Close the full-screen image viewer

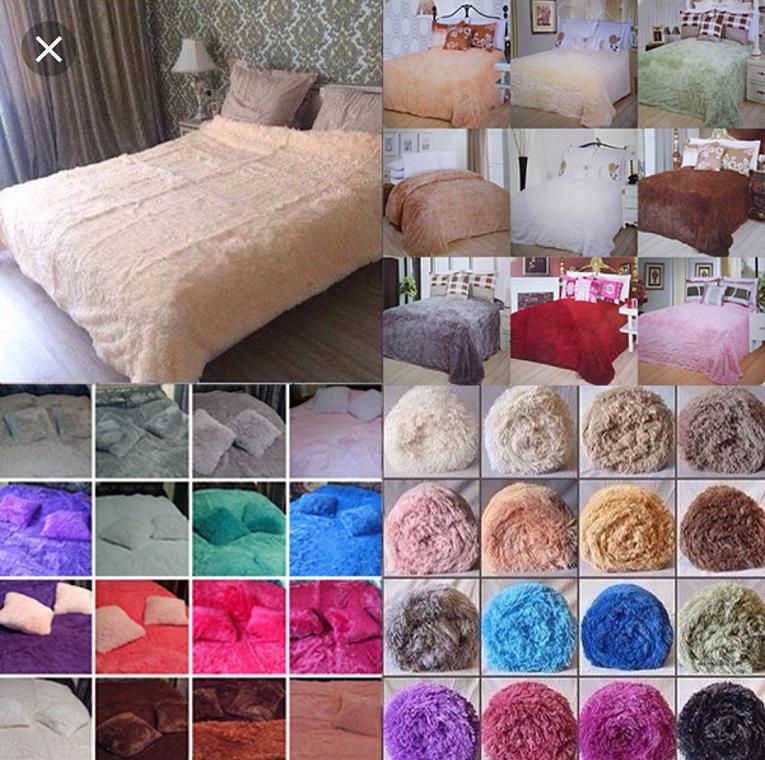[x=48, y=49]
